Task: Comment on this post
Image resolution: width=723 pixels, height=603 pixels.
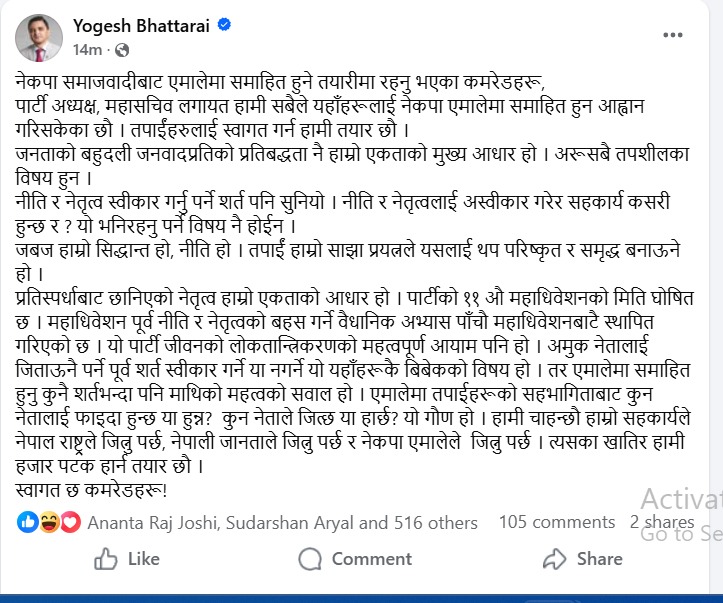Action: click(x=355, y=559)
